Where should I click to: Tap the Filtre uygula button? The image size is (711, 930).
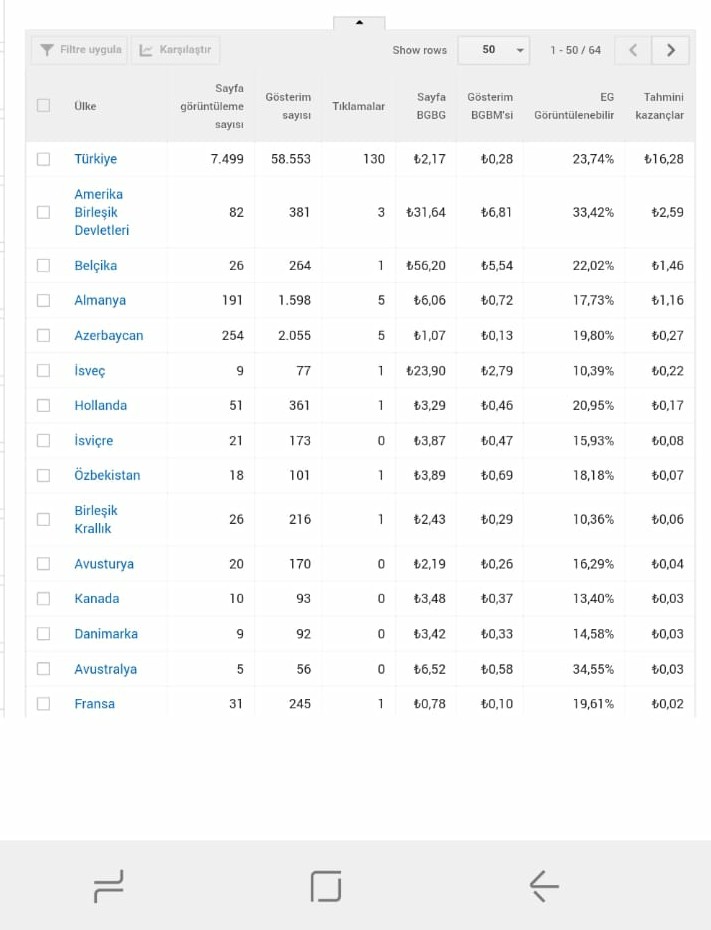coord(79,50)
